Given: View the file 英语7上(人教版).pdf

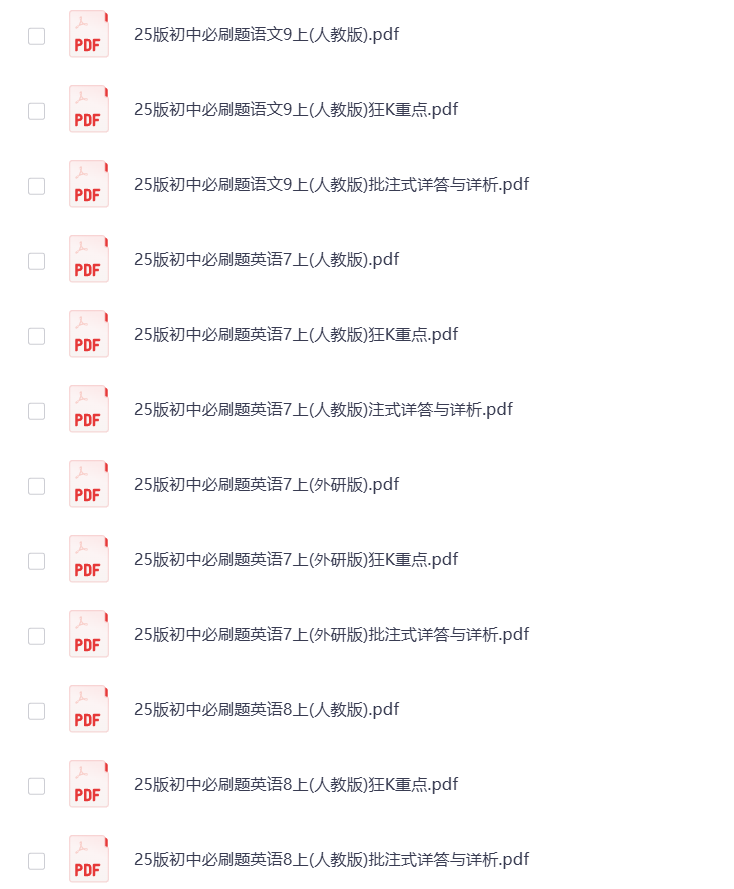Looking at the screenshot, I should tap(266, 260).
